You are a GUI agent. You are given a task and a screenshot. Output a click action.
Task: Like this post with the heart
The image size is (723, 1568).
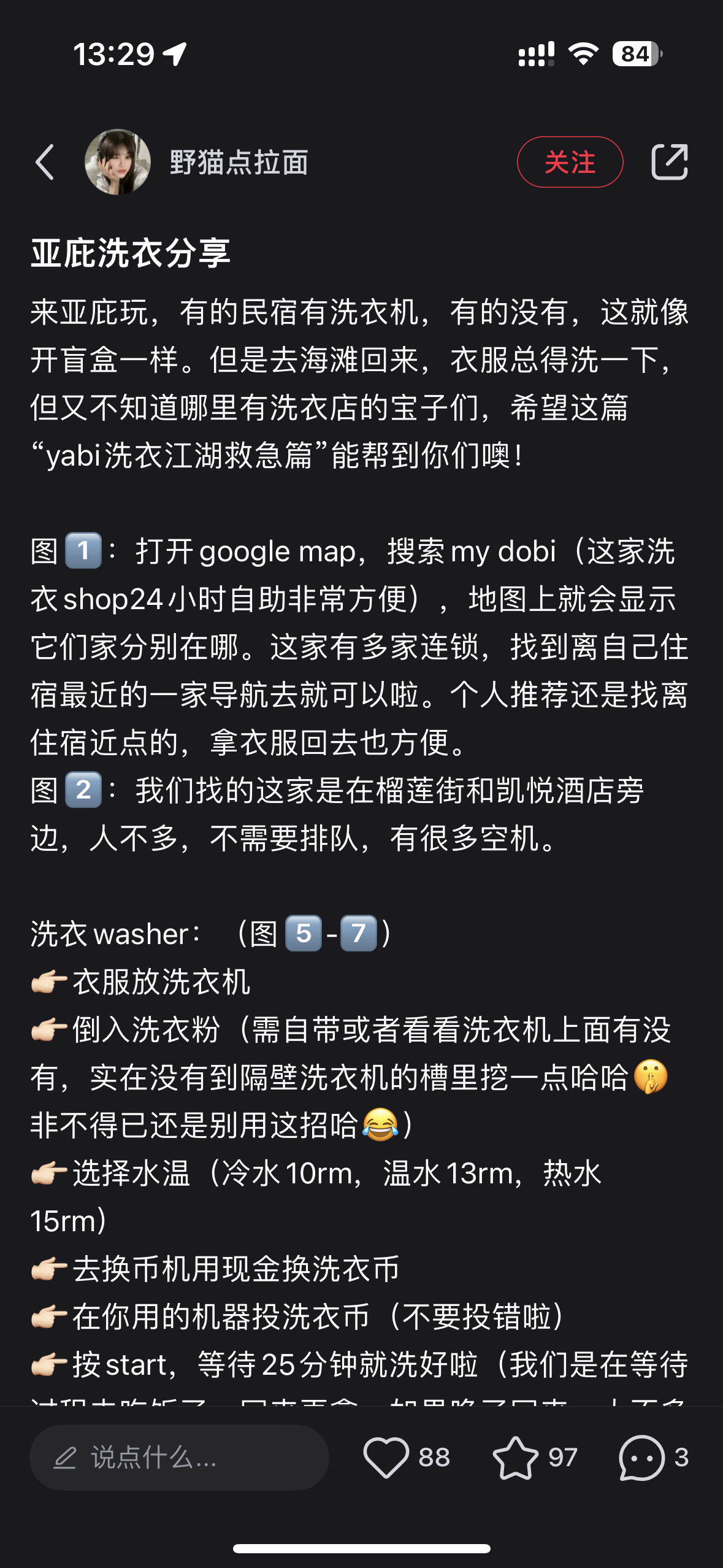pos(386,1458)
